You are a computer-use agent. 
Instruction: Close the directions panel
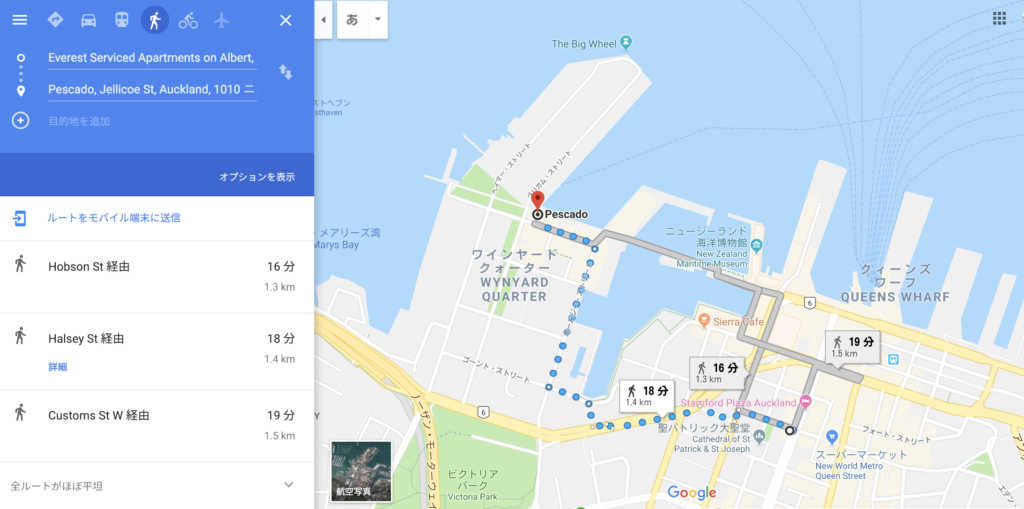(x=286, y=20)
